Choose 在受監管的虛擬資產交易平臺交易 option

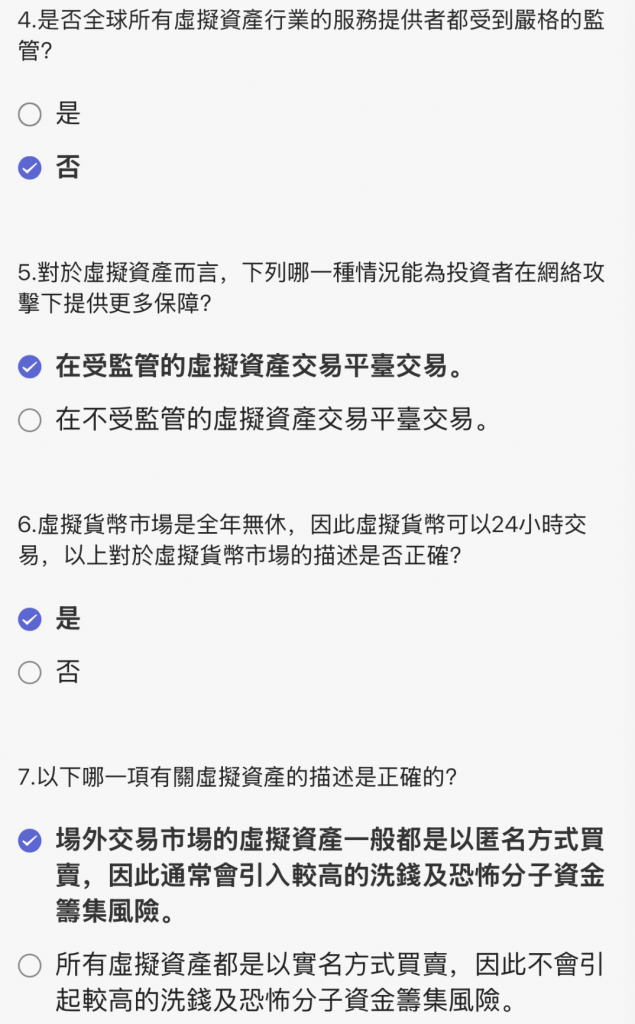[30, 367]
